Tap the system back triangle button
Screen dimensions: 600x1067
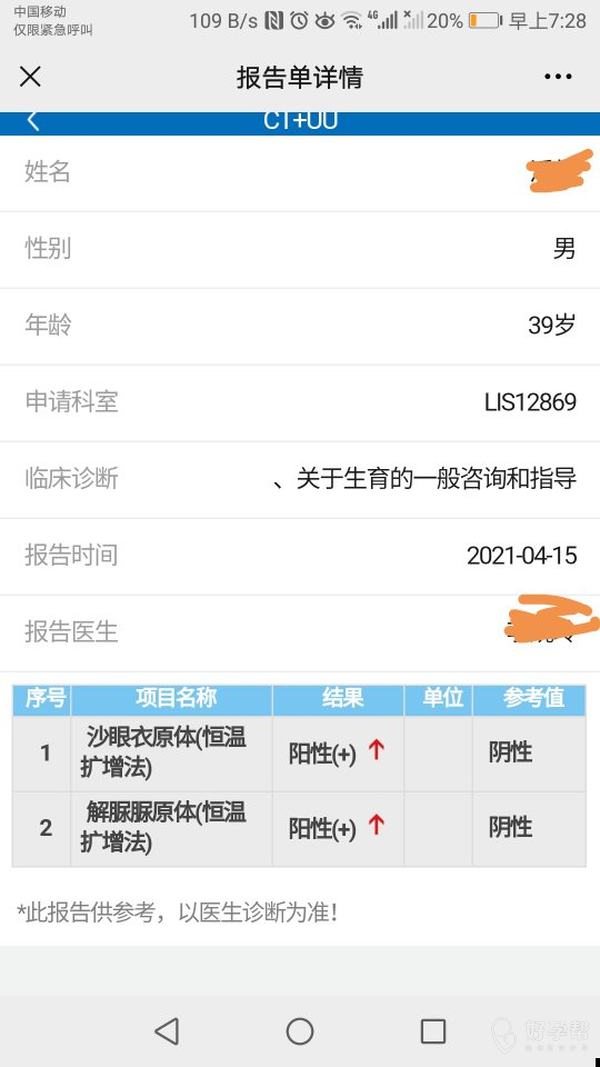tap(167, 1031)
